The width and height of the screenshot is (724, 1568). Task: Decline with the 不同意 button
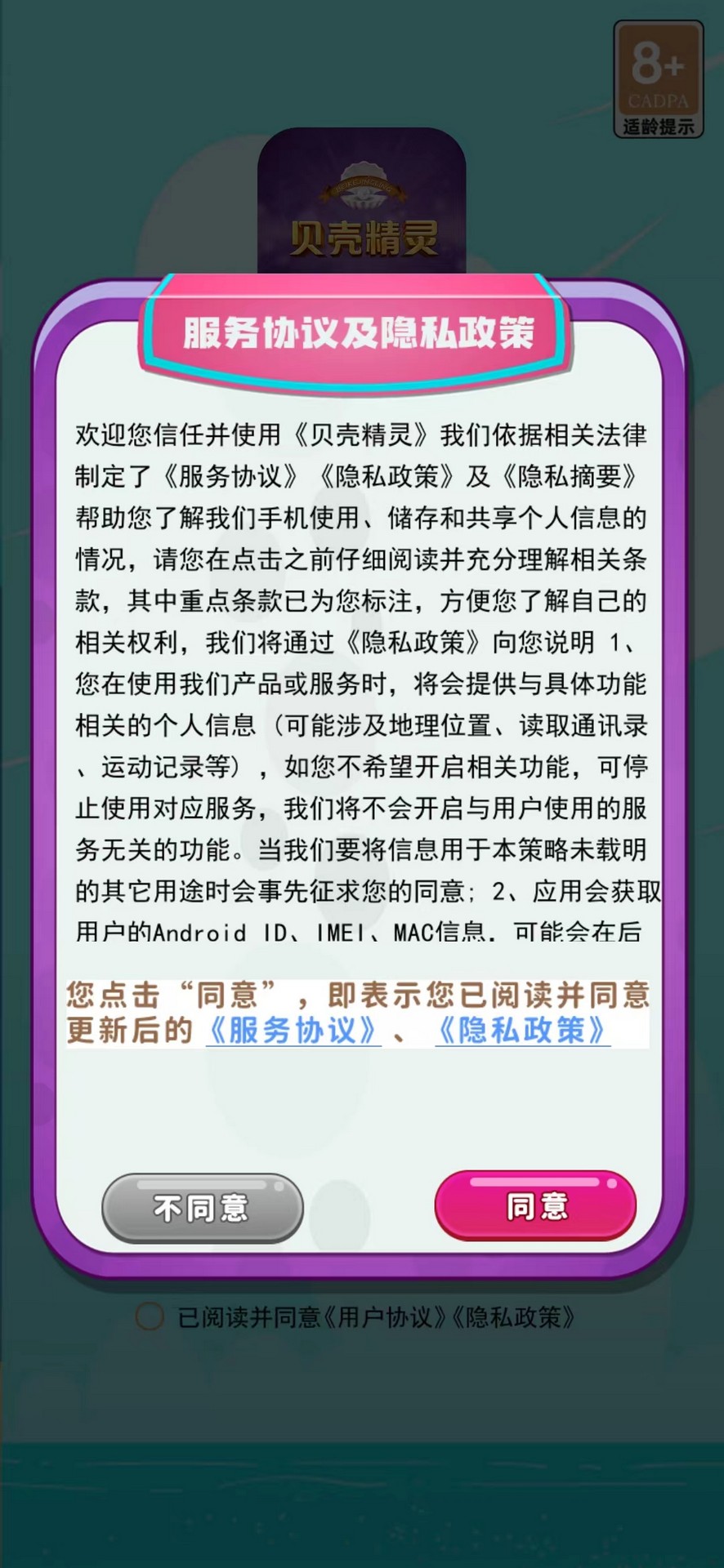point(202,1208)
